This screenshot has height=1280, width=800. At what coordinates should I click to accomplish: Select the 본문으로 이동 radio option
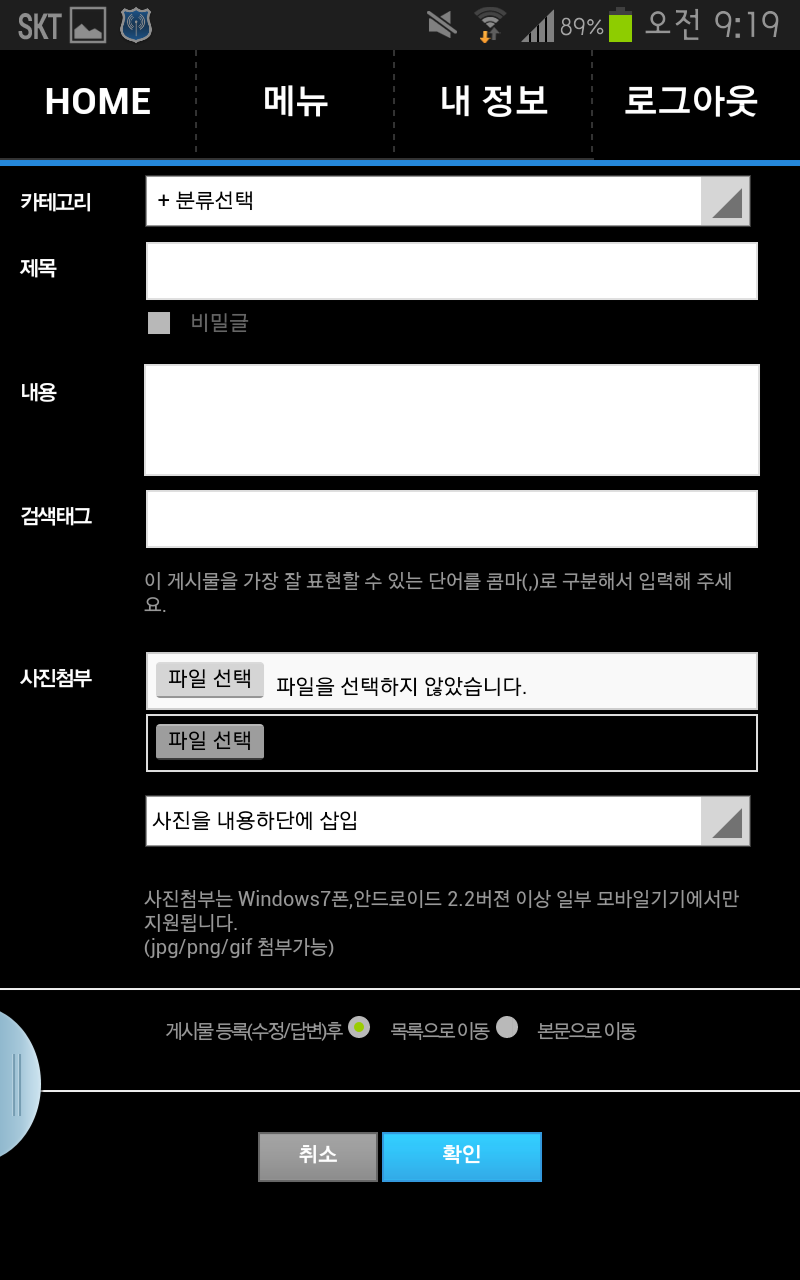coord(507,1027)
